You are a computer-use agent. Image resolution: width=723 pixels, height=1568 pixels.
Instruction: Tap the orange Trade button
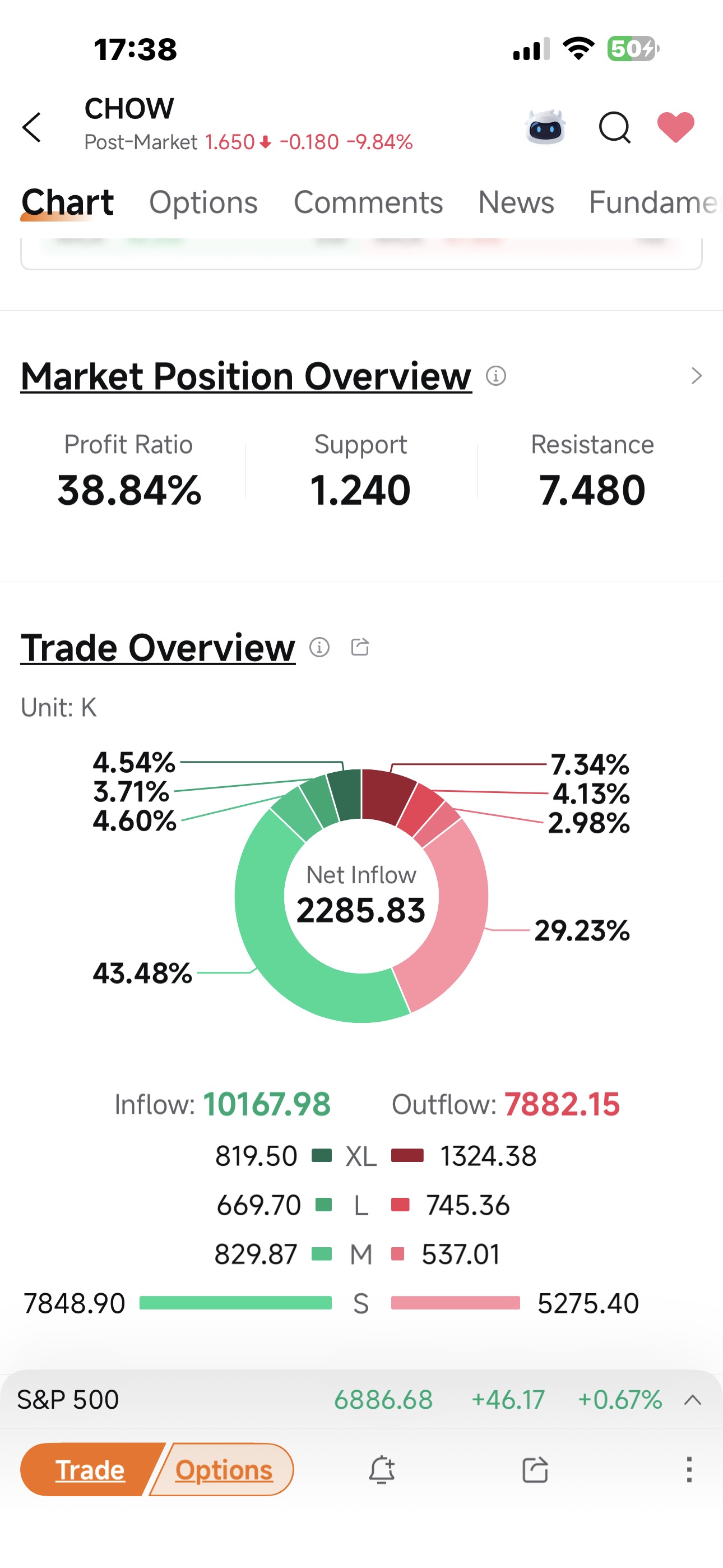point(90,1469)
